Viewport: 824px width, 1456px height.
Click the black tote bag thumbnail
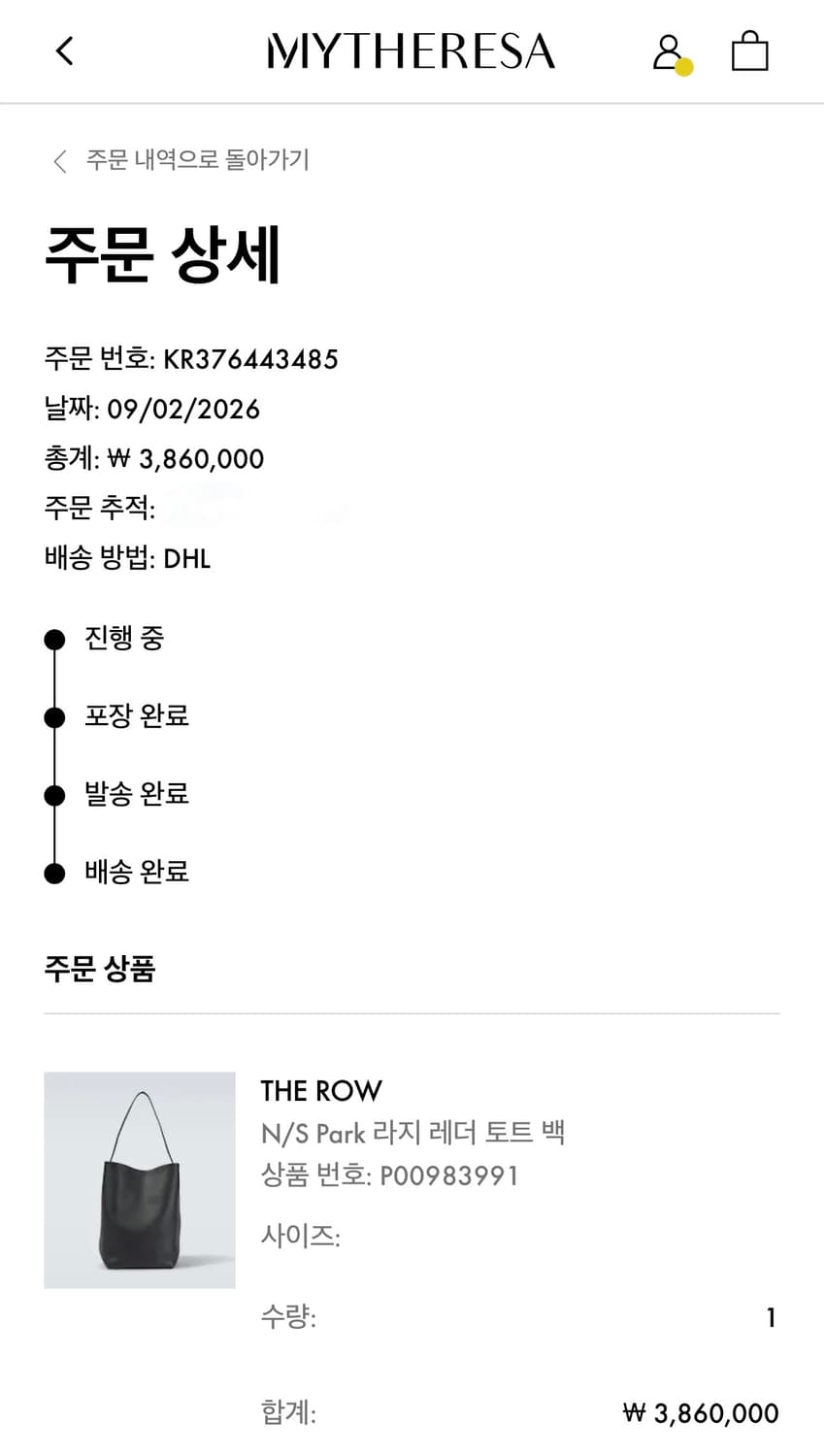[x=139, y=1179]
